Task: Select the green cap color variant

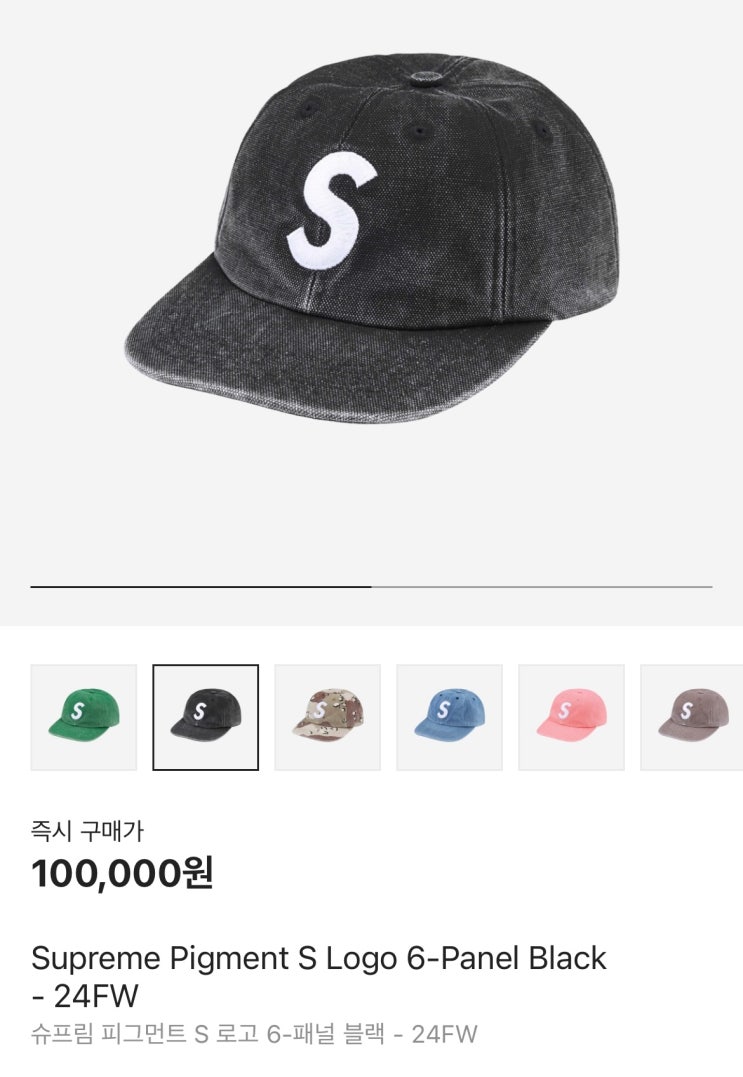Action: (84, 717)
